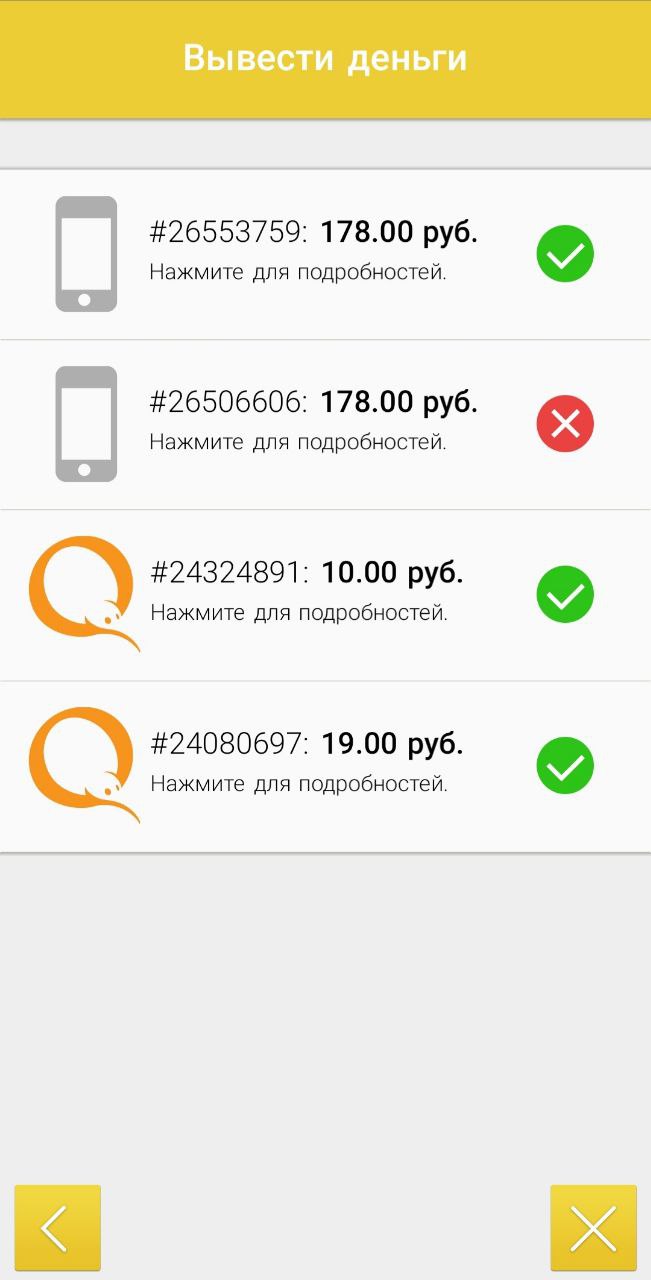View details of 10.00 руб. withdrawal #24324891
This screenshot has height=1280, width=651.
[325, 595]
